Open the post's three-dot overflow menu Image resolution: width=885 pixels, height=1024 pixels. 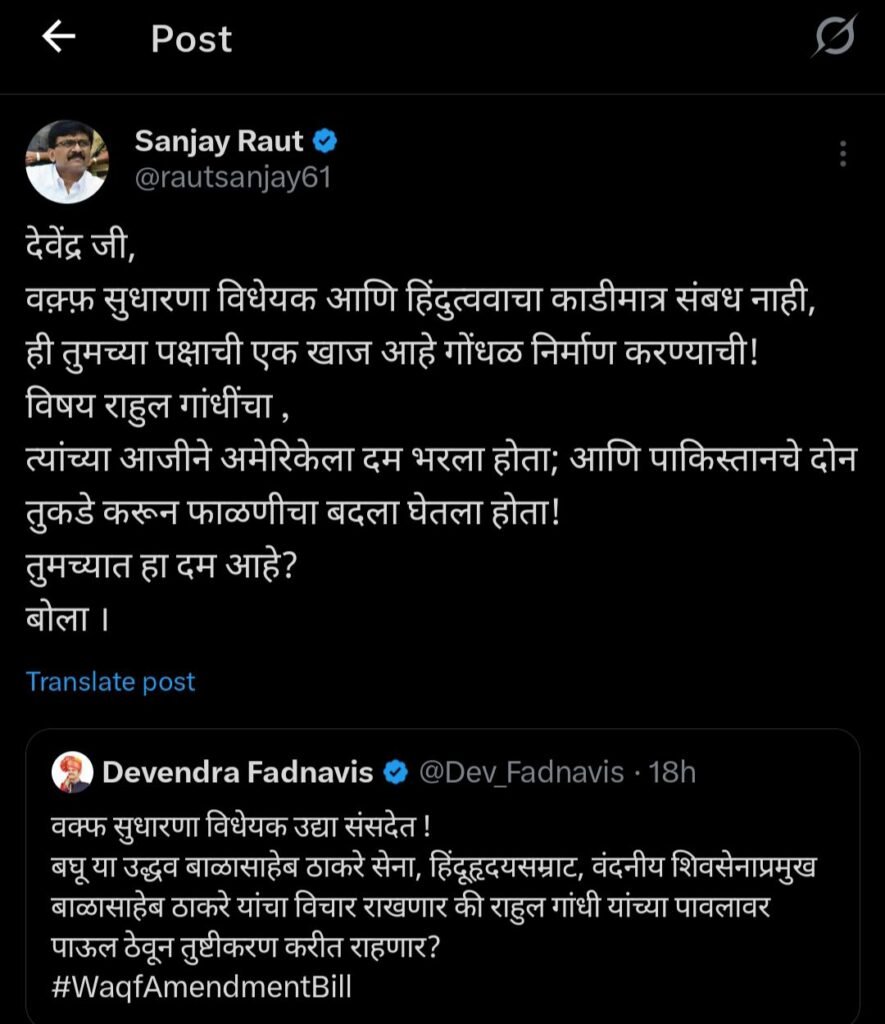point(843,153)
